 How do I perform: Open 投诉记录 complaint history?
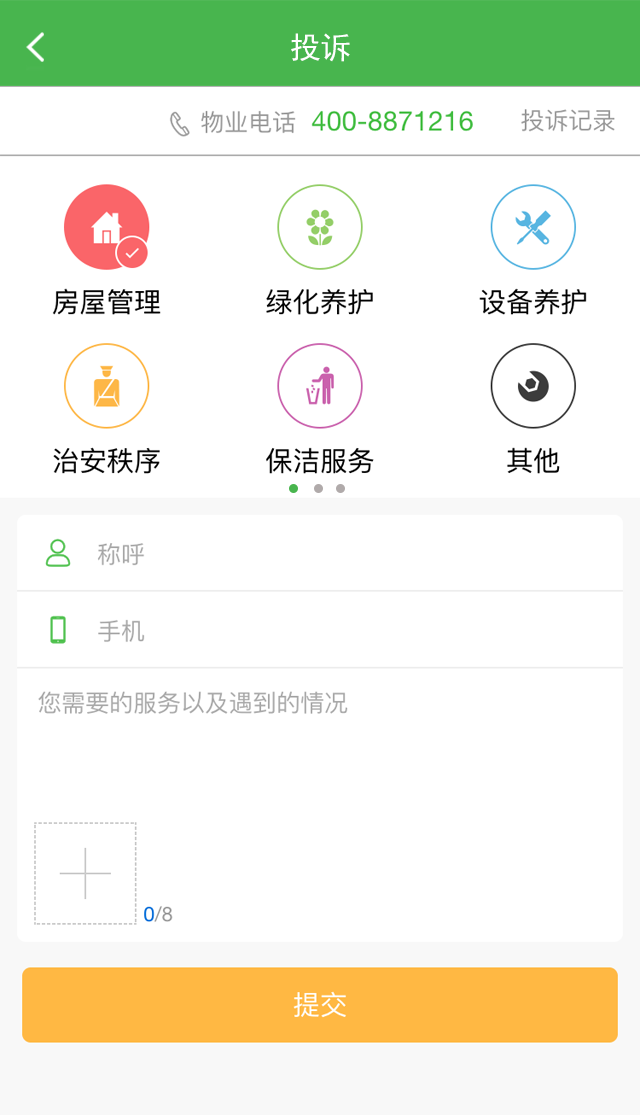tap(567, 122)
